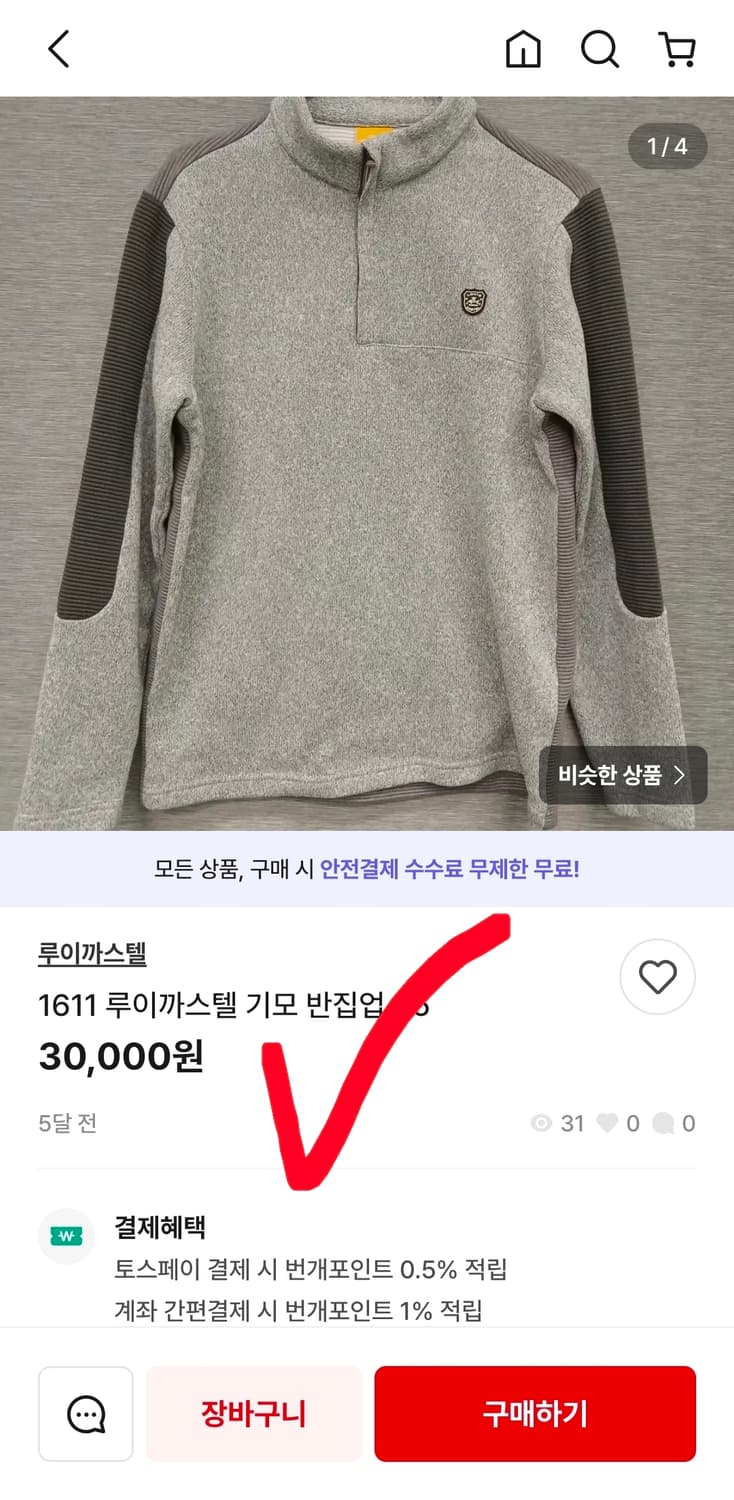
Task: Tap the back arrow at top left
Action: pos(57,47)
